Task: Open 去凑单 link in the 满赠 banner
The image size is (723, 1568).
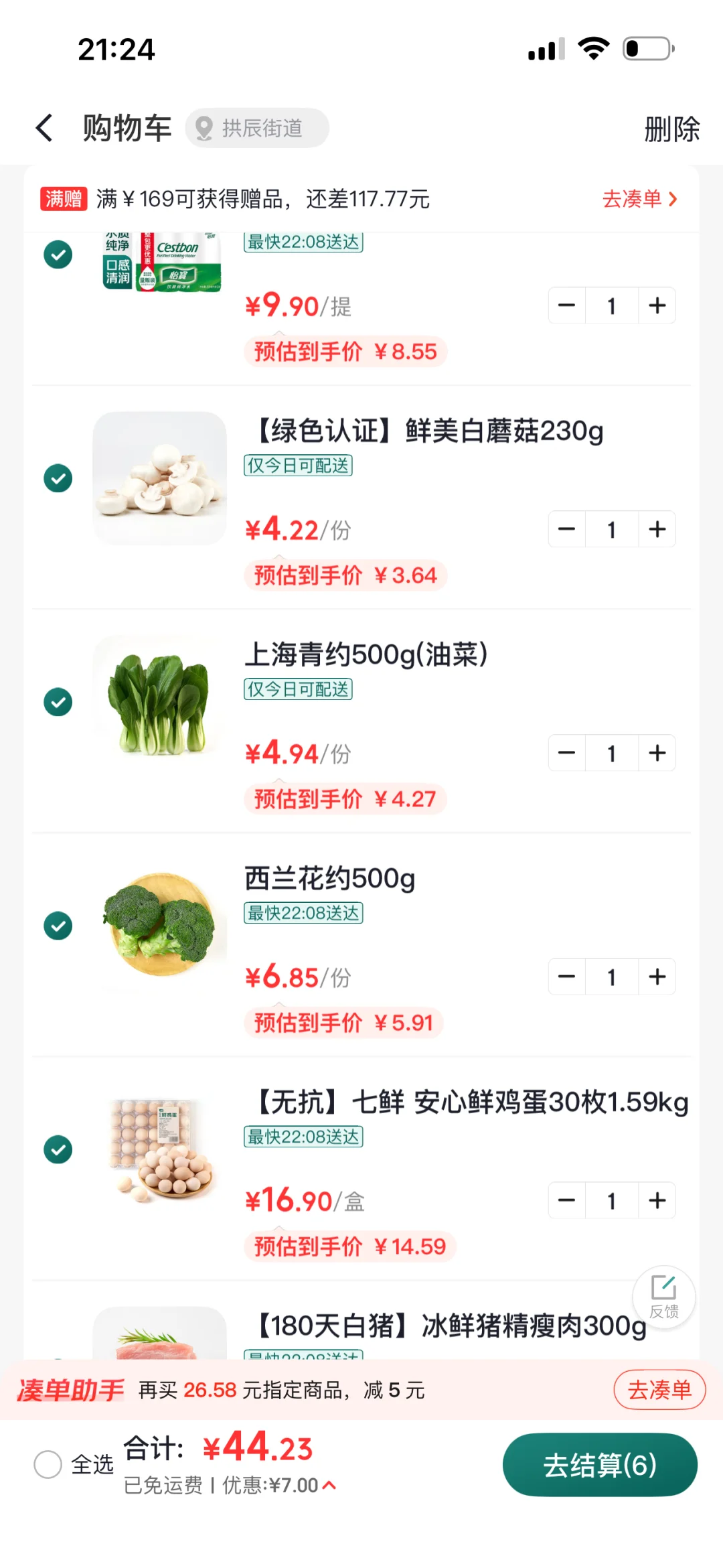Action: pos(639,199)
